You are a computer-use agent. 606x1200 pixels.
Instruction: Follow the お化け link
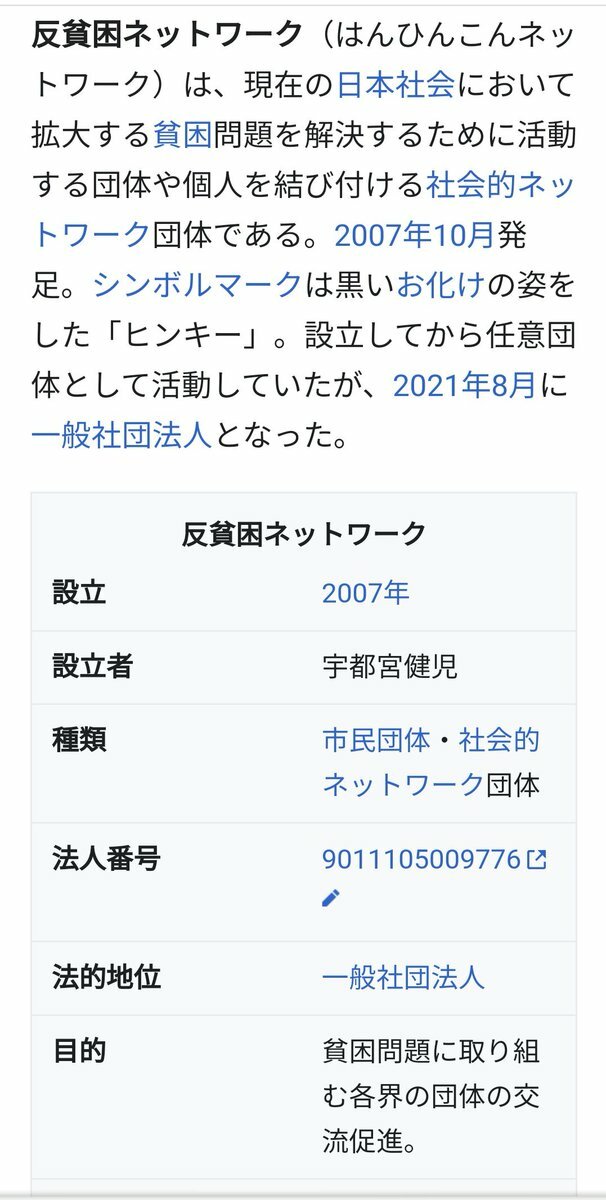[440, 285]
